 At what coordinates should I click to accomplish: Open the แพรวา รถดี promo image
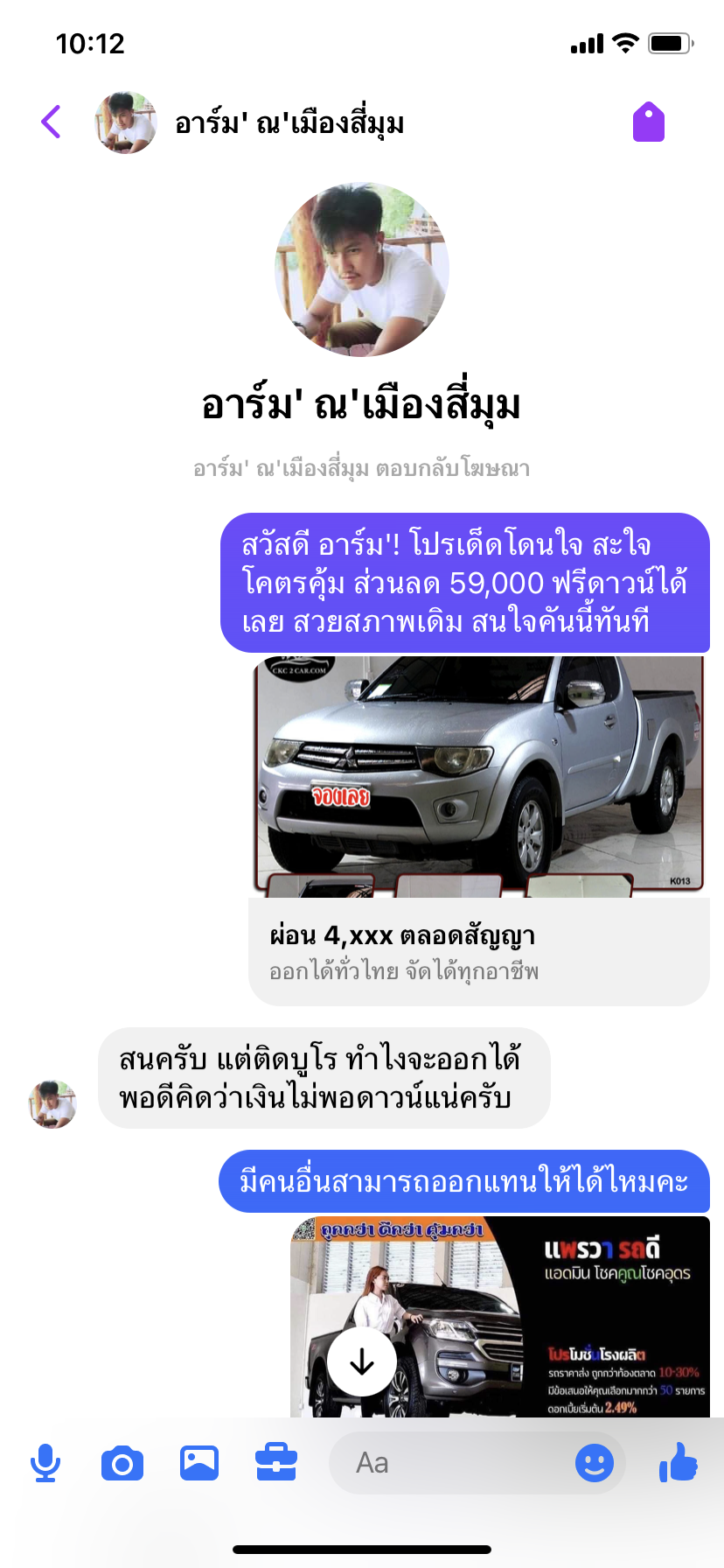(500, 1316)
